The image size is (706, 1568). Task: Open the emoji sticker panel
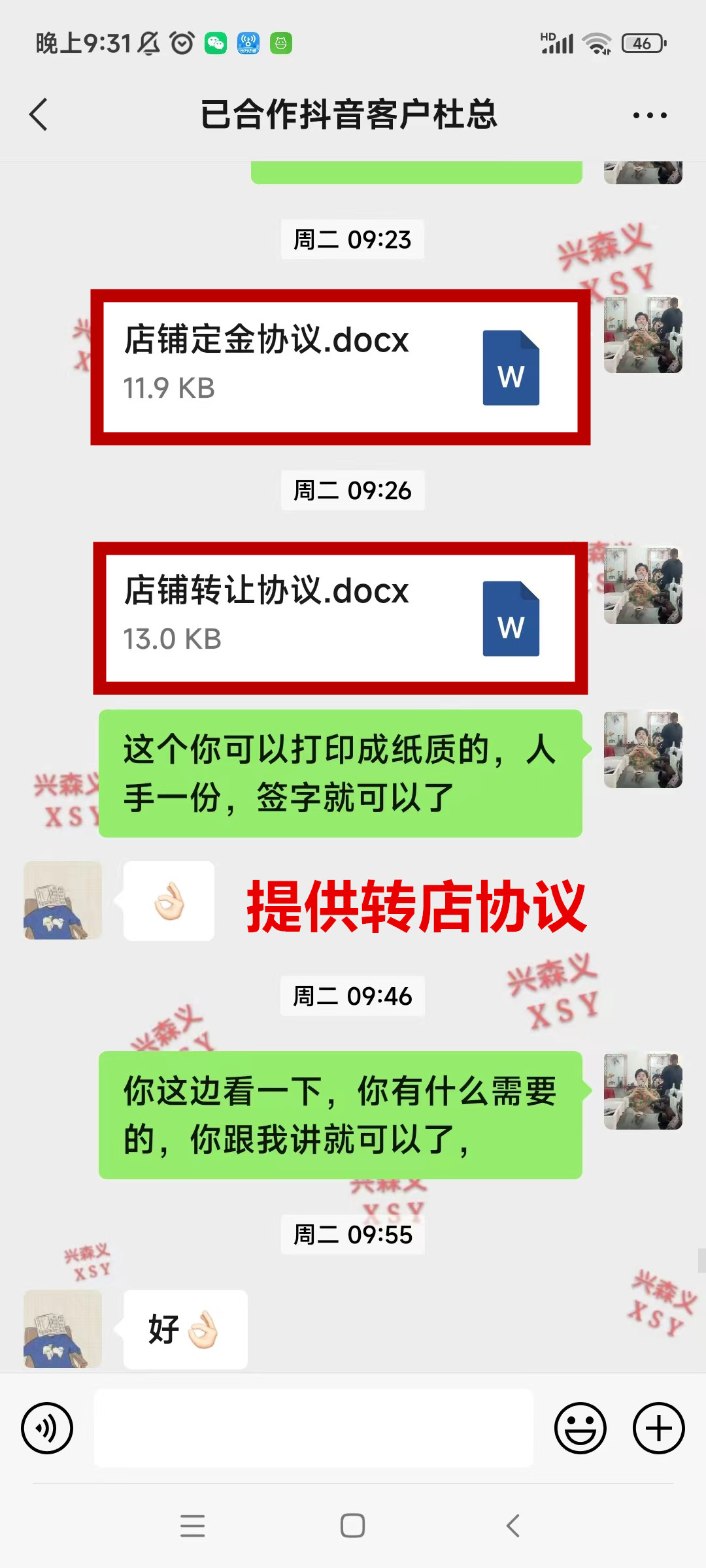coord(580,1428)
